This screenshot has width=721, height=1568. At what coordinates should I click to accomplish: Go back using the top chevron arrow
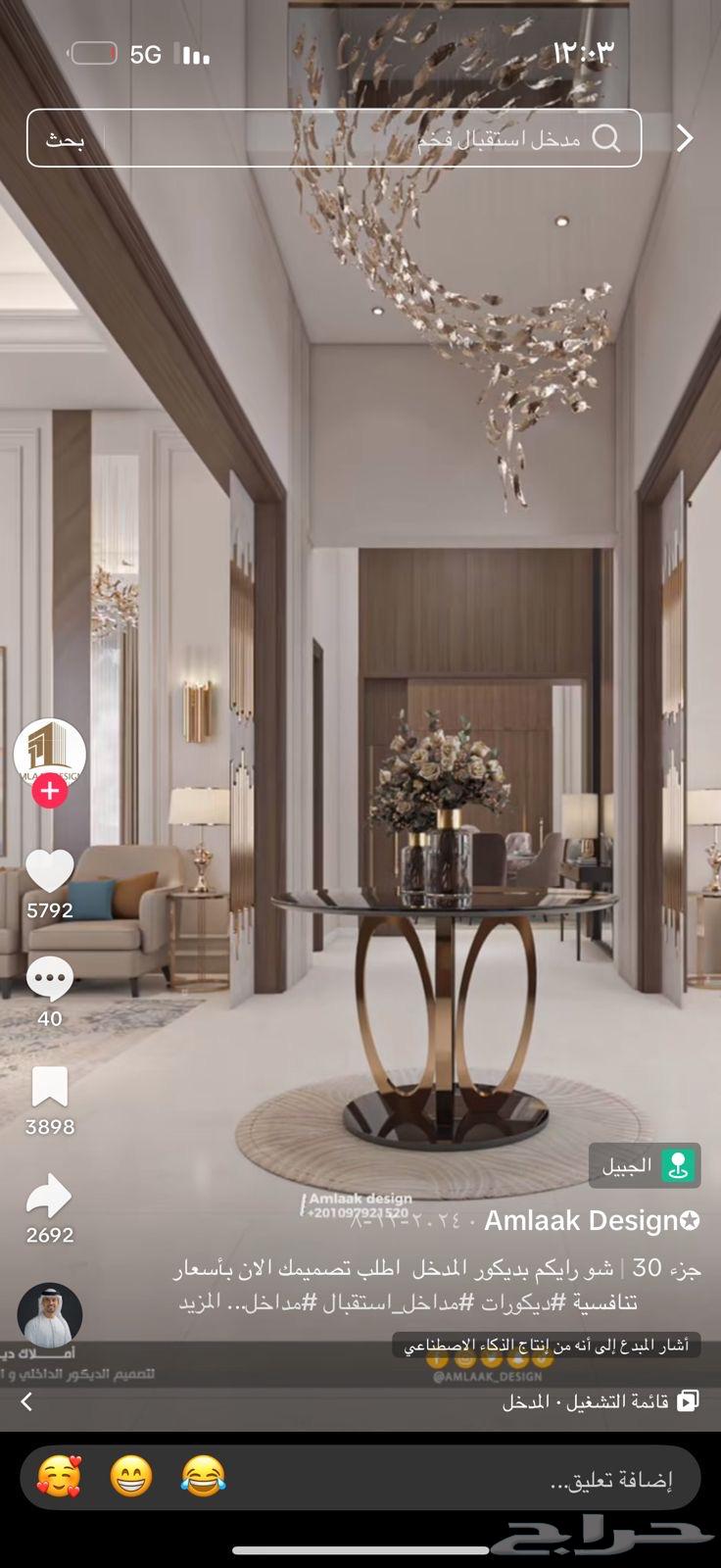(685, 138)
